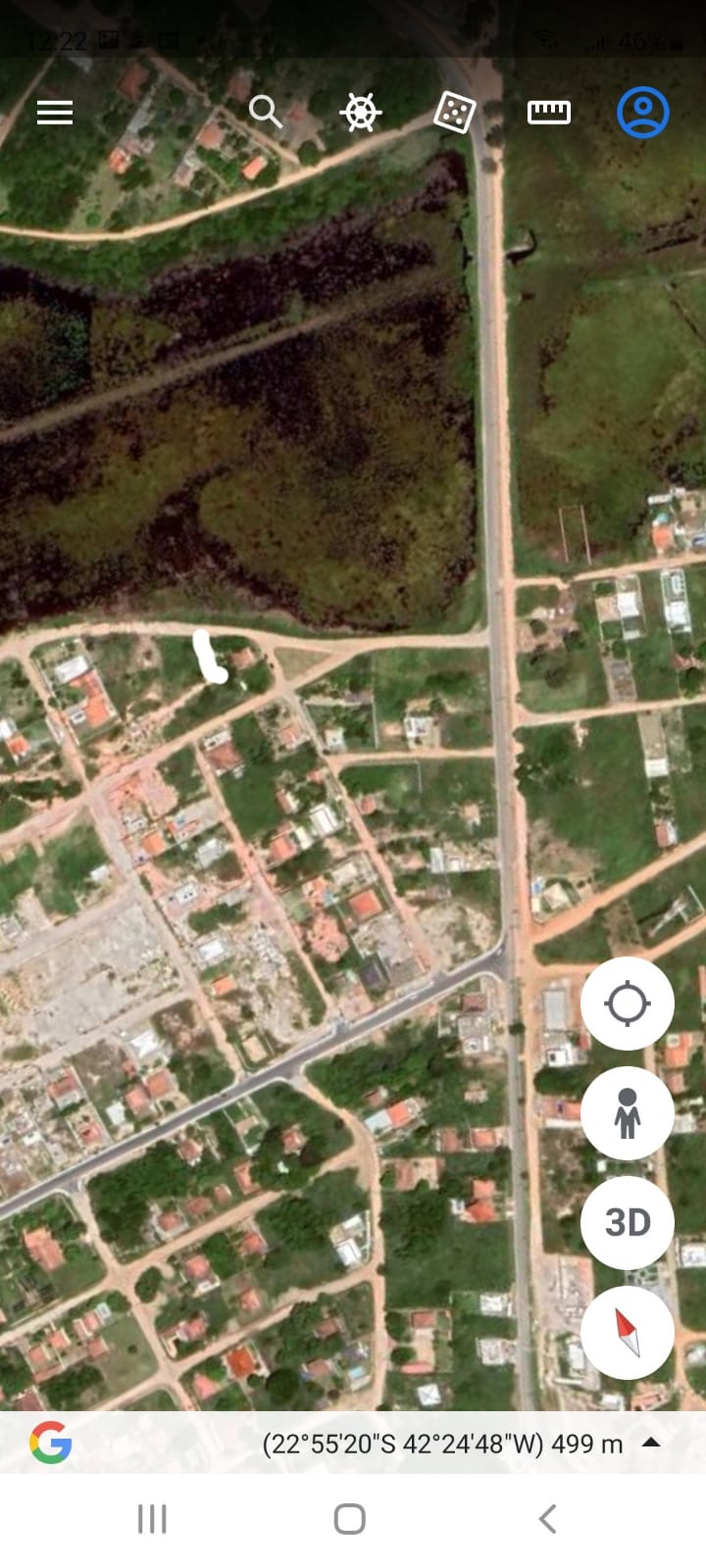Viewport: 706px width, 1568px height.
Task: Expand the coordinates info arrow
Action: (x=650, y=1443)
